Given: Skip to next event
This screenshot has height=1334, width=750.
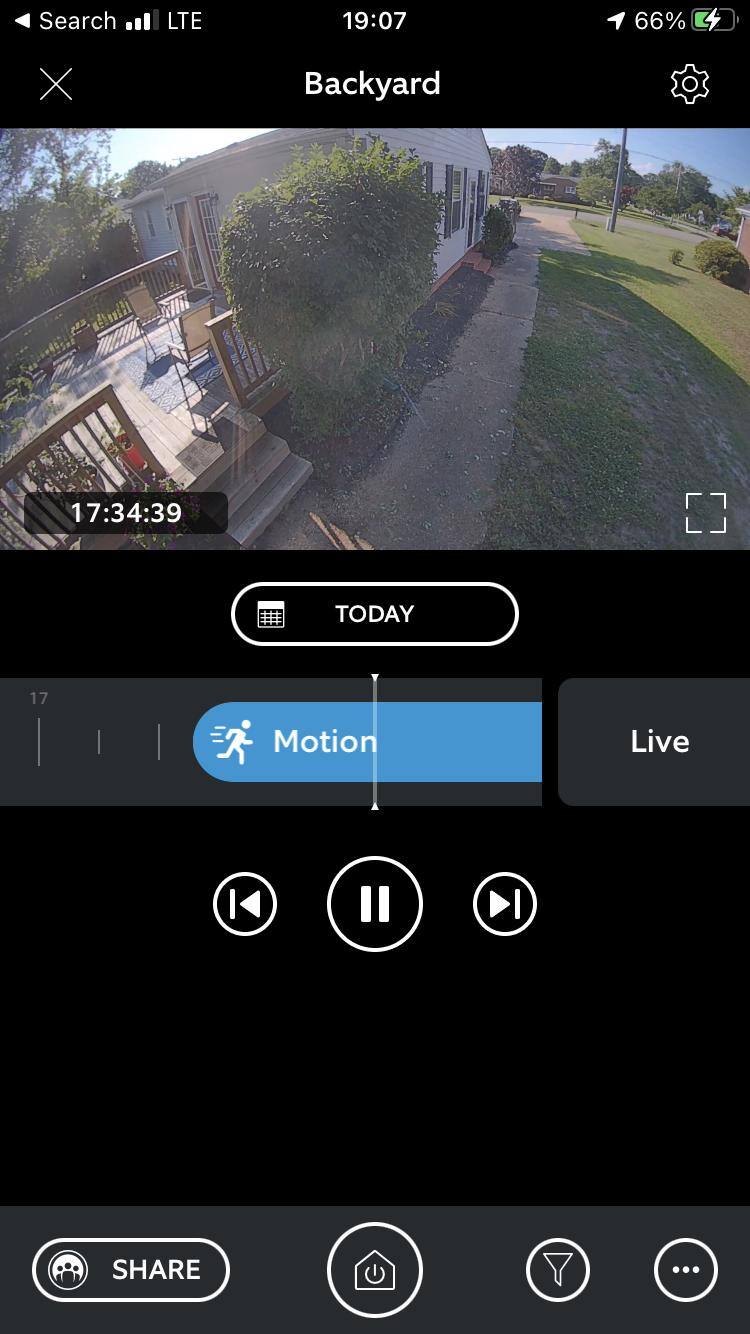Looking at the screenshot, I should (x=504, y=904).
